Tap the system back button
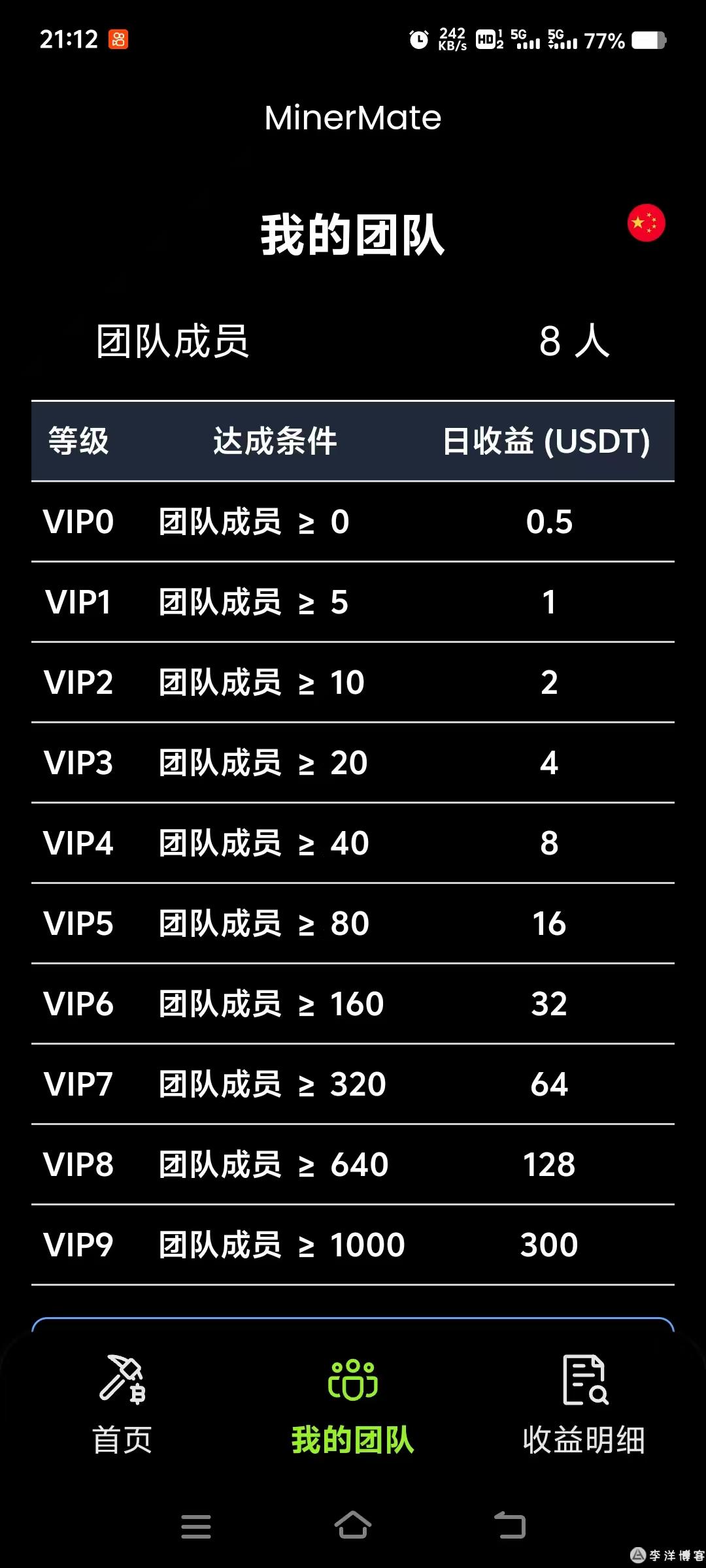 pyautogui.click(x=510, y=1525)
